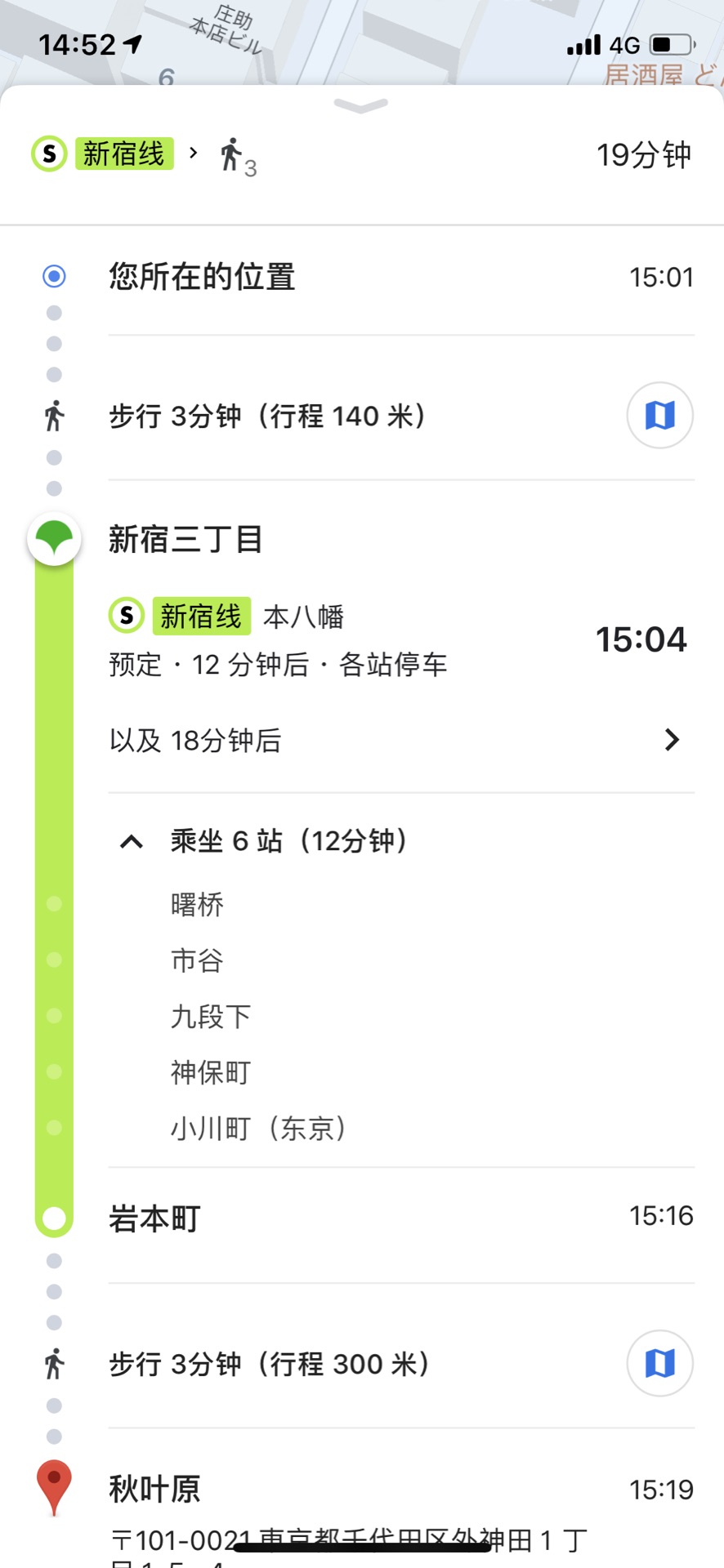Collapse the route sheet with the top handle

click(361, 105)
